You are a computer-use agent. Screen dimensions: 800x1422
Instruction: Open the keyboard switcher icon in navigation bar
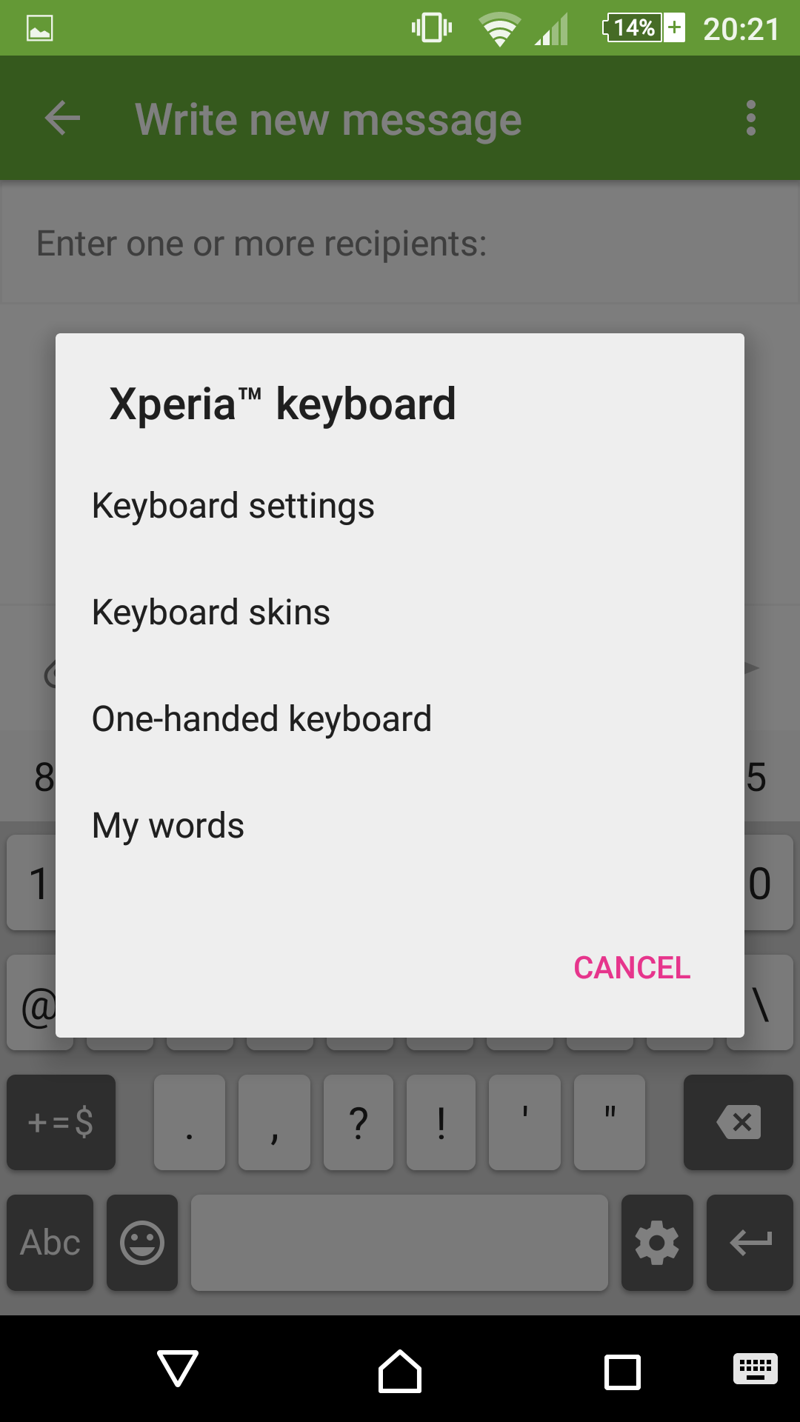(755, 1369)
